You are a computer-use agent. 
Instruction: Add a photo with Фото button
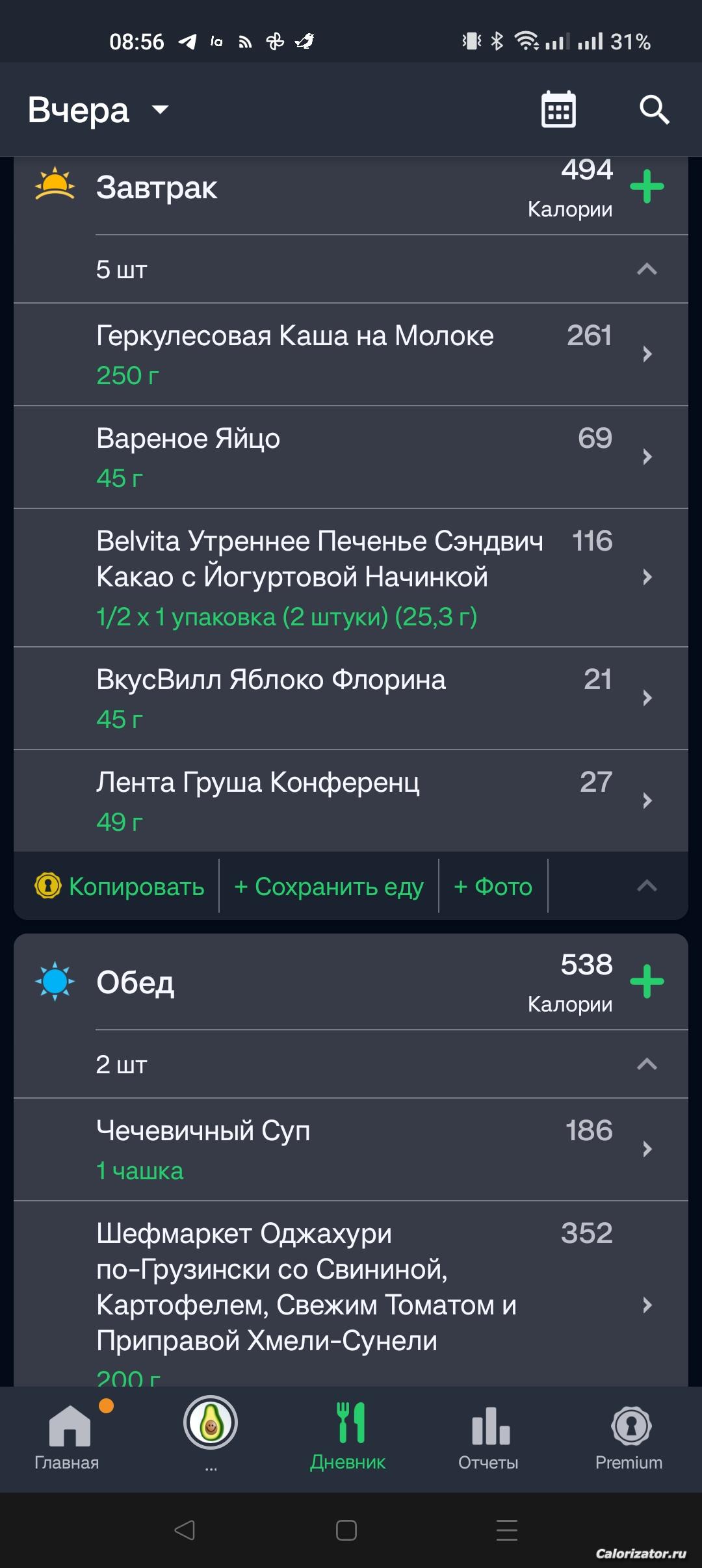click(493, 887)
